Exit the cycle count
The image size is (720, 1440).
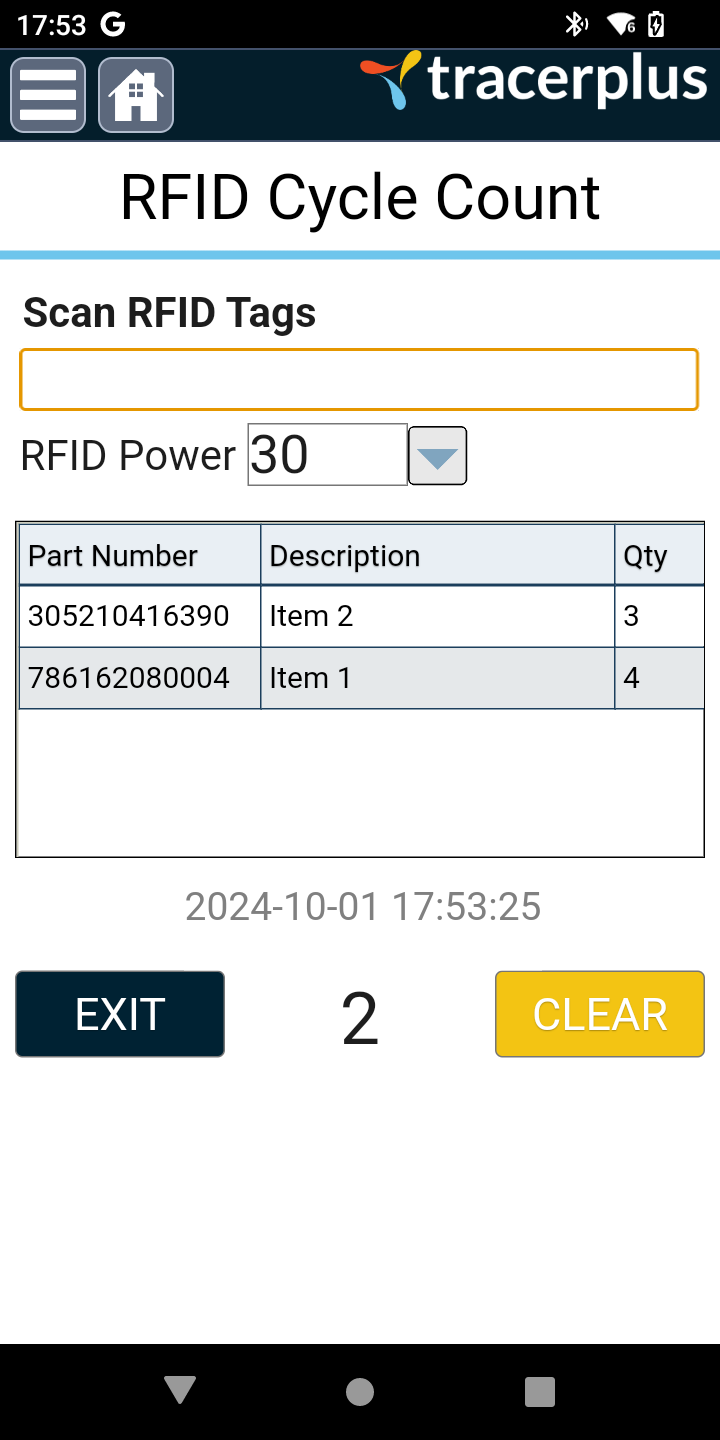pos(120,1014)
